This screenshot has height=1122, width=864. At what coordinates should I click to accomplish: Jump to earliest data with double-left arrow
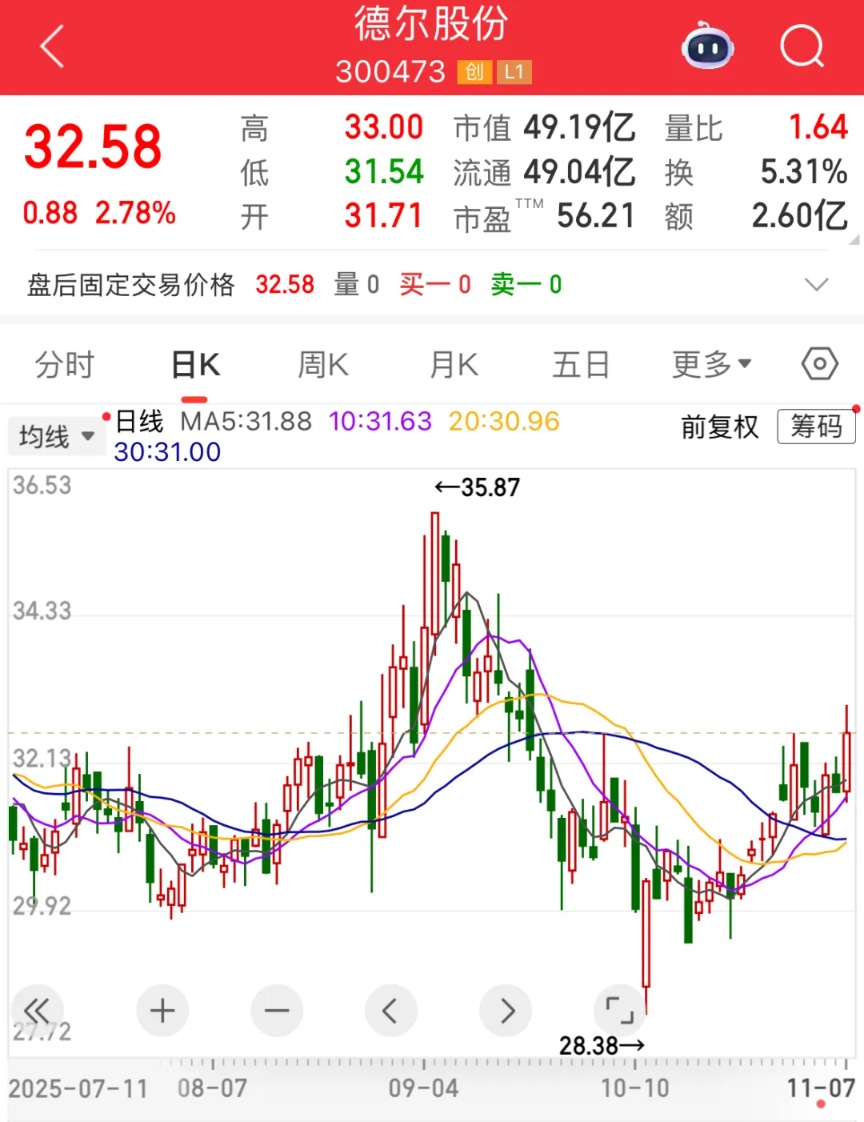(x=37, y=1011)
